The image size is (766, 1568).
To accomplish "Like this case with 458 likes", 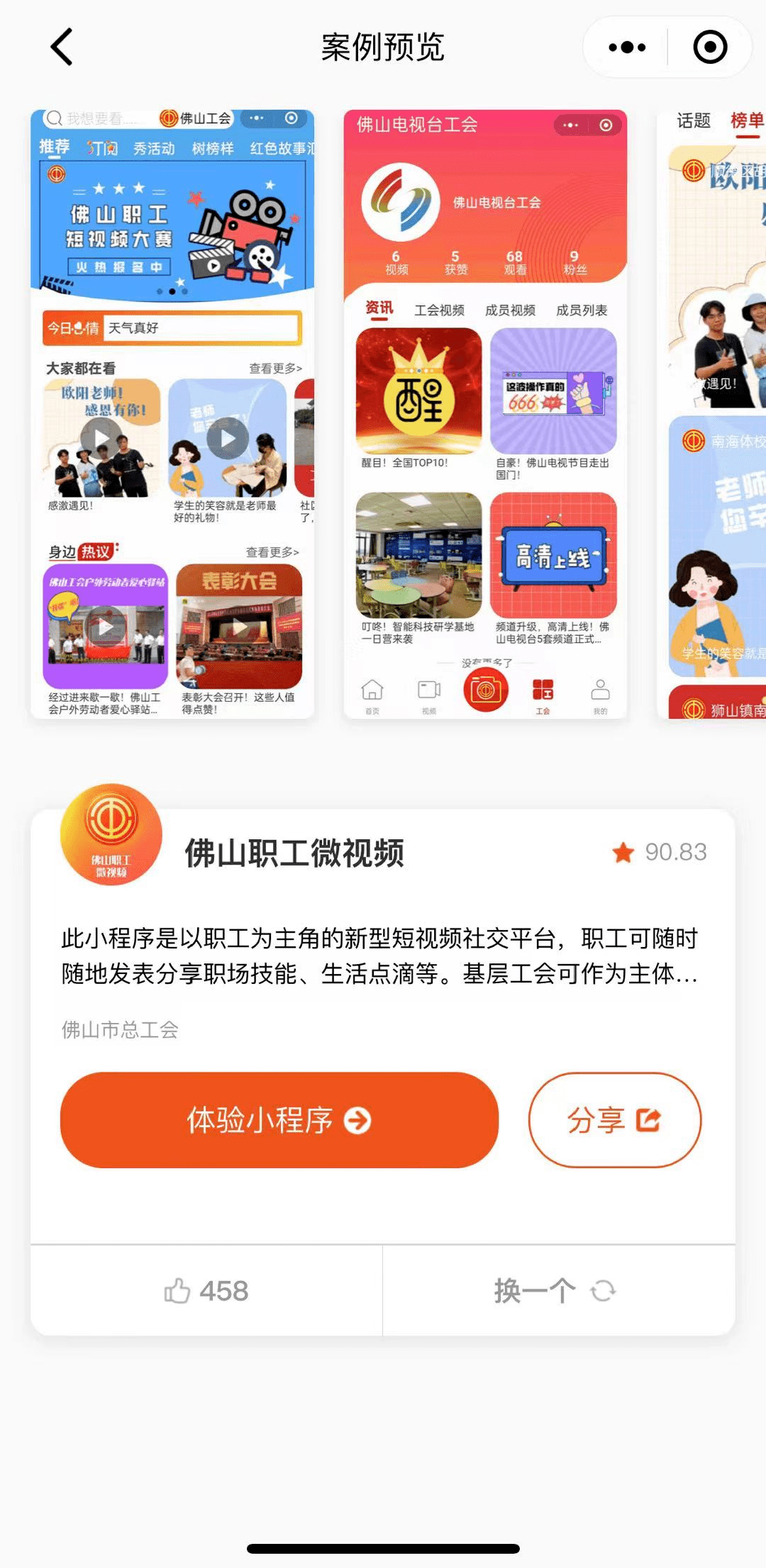I will [206, 1291].
